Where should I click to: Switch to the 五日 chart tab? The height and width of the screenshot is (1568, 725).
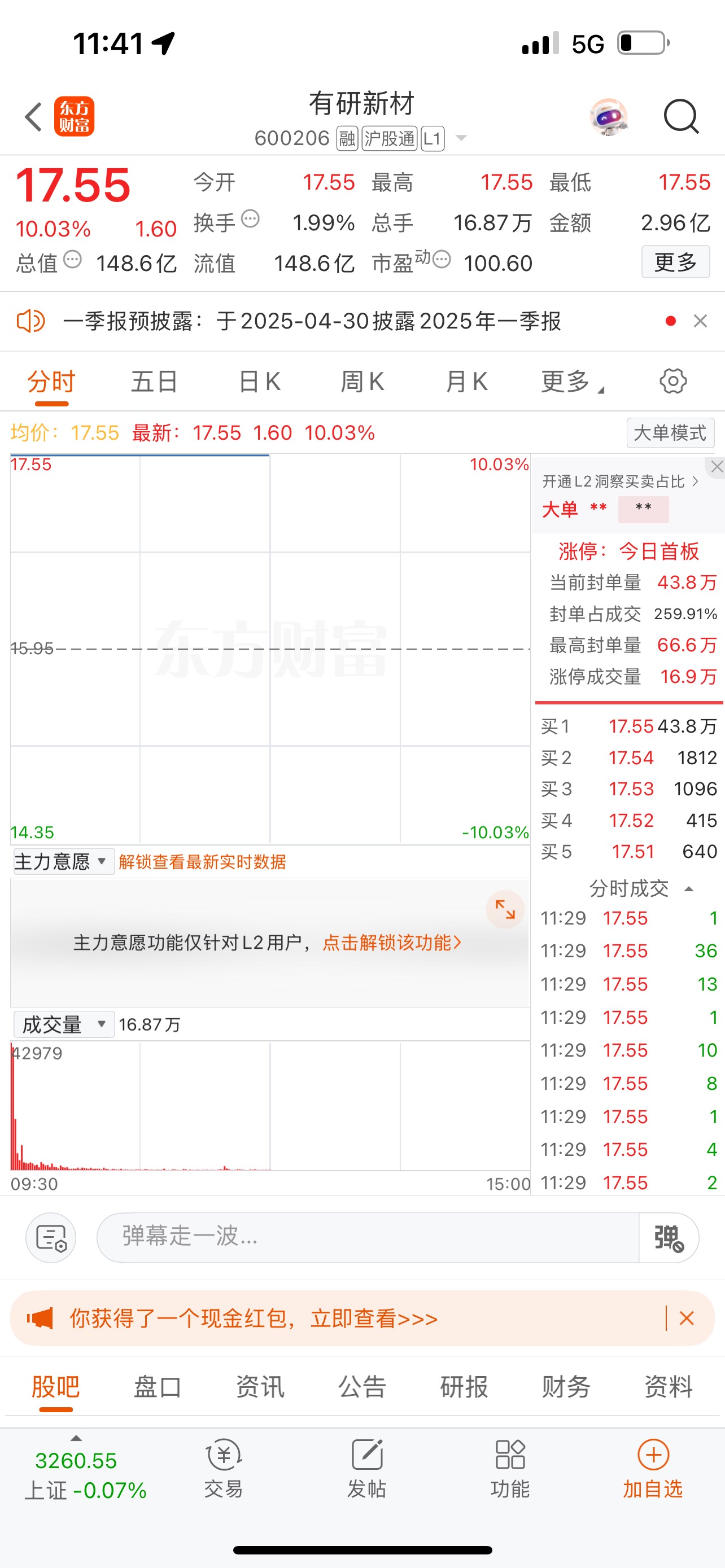coord(155,382)
